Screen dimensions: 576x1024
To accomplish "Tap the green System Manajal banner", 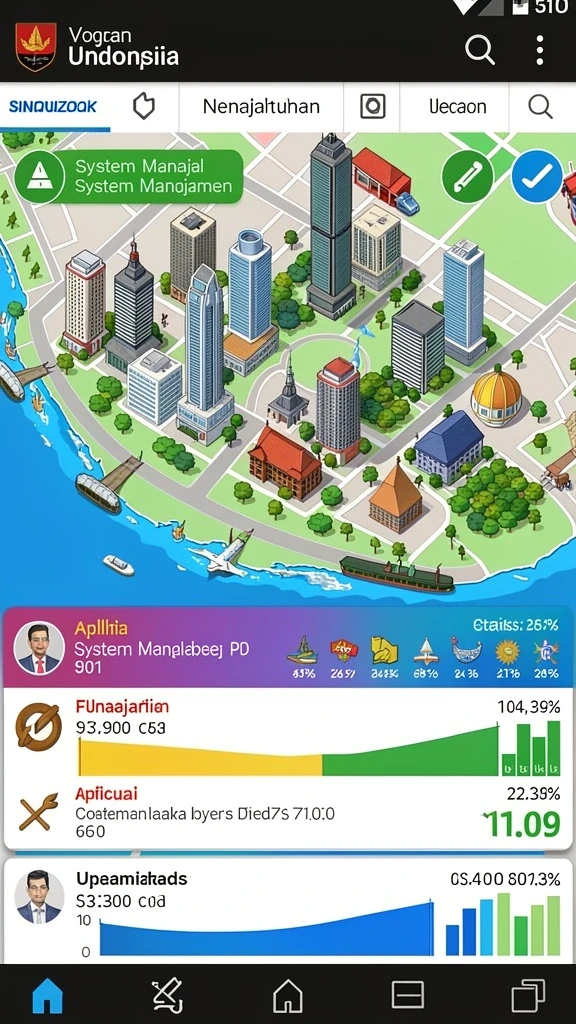I will point(128,176).
